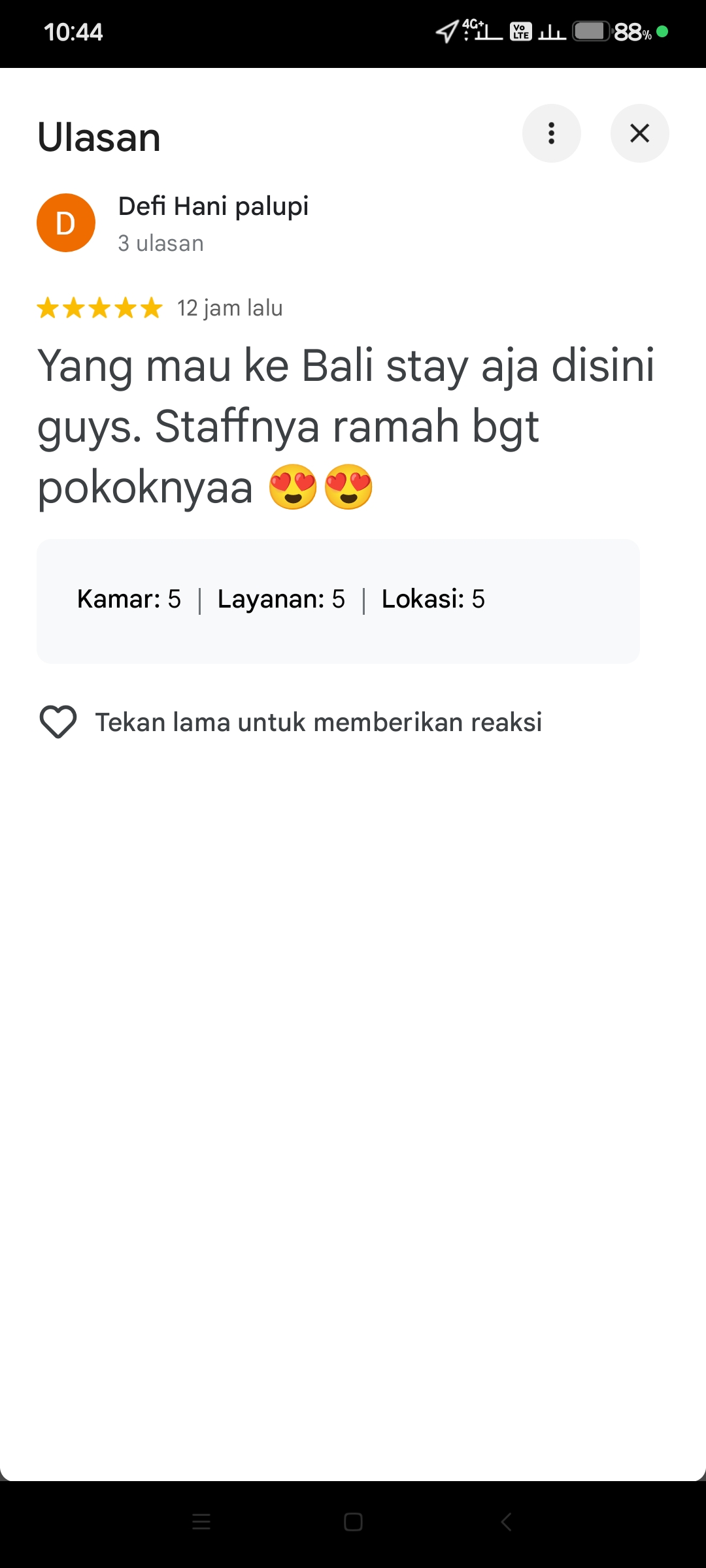706x1568 pixels.
Task: Open the three-dot overflow menu
Action: coord(551,133)
